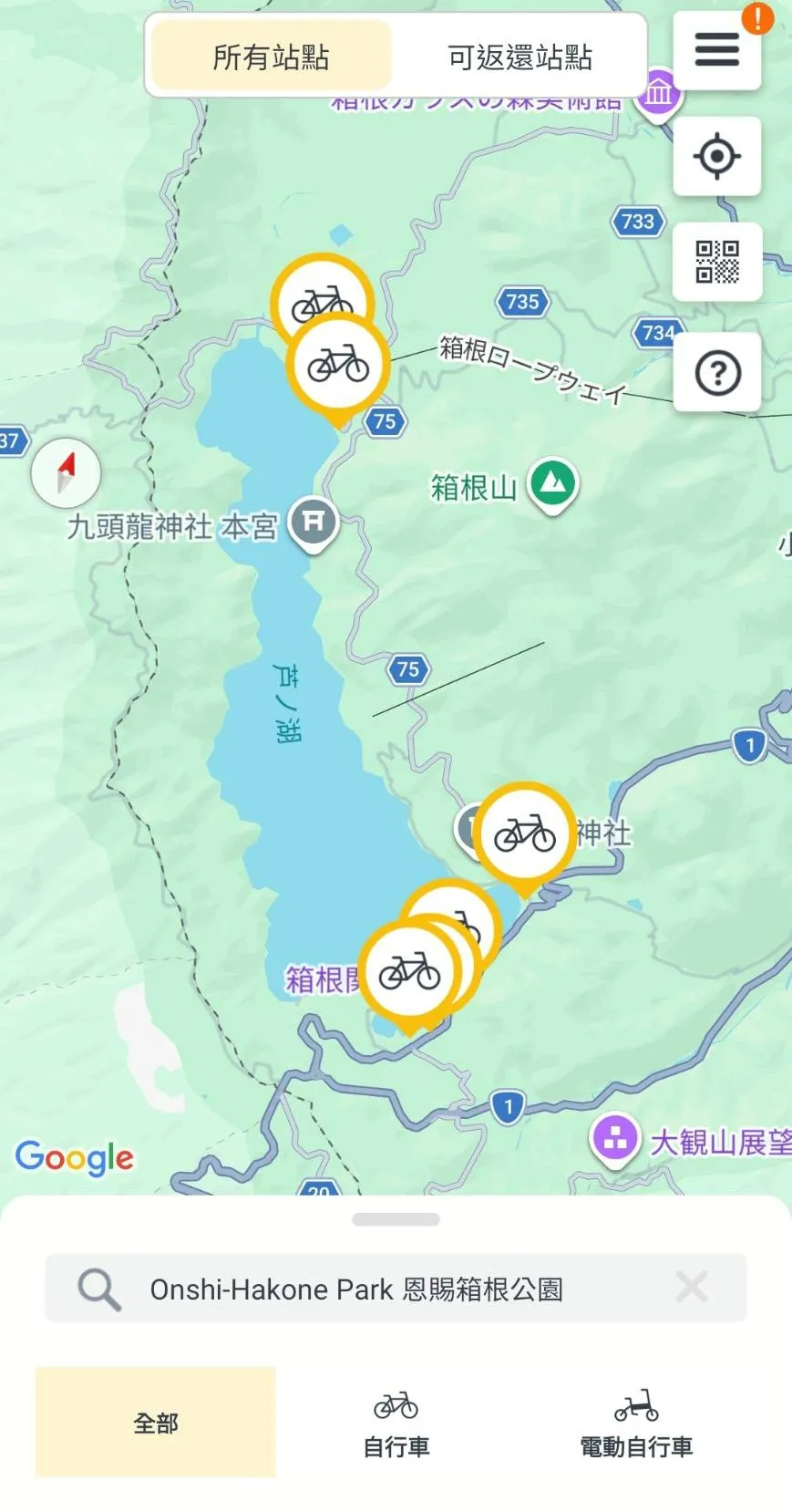Switch to the 所有站點 tab
Screen dimensions: 792x1512
pyautogui.click(x=271, y=57)
